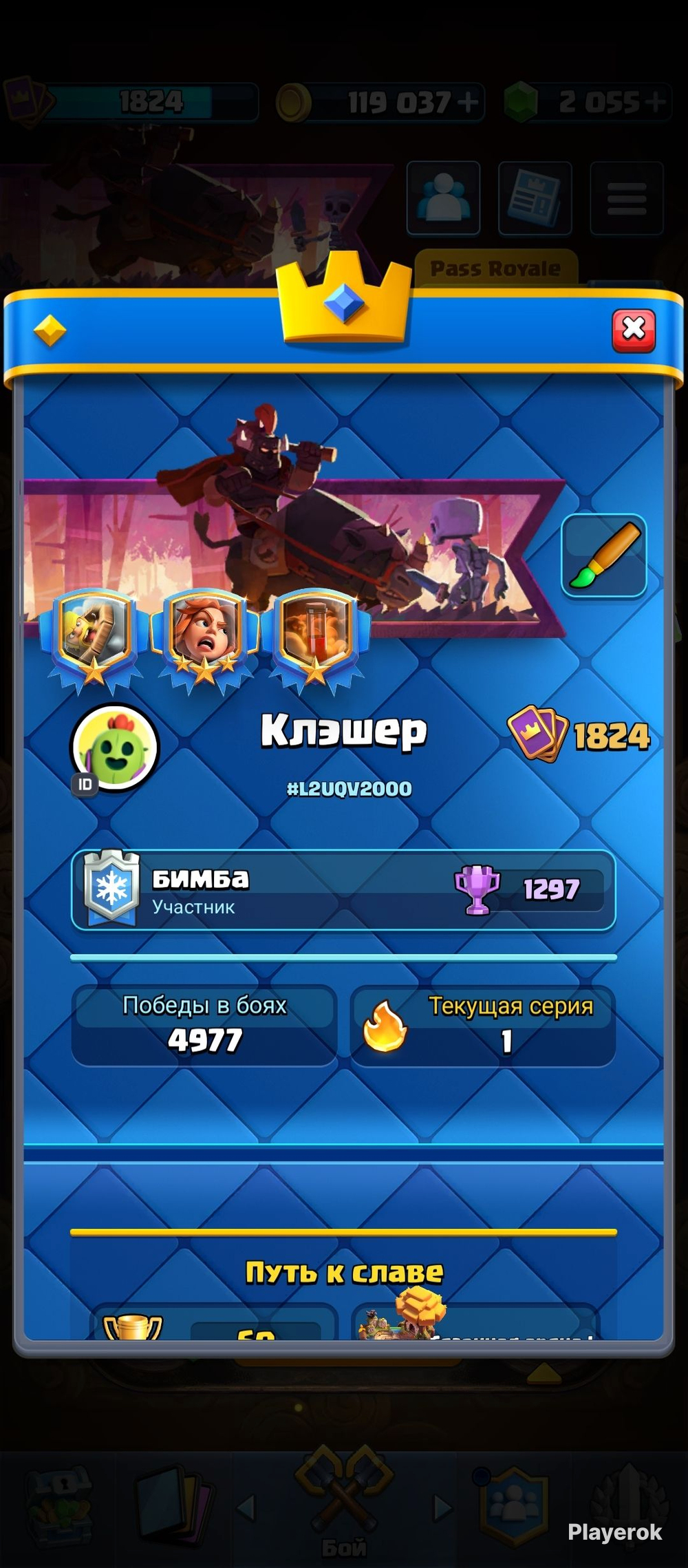Edit the banner with the paintbrush button

[x=604, y=555]
